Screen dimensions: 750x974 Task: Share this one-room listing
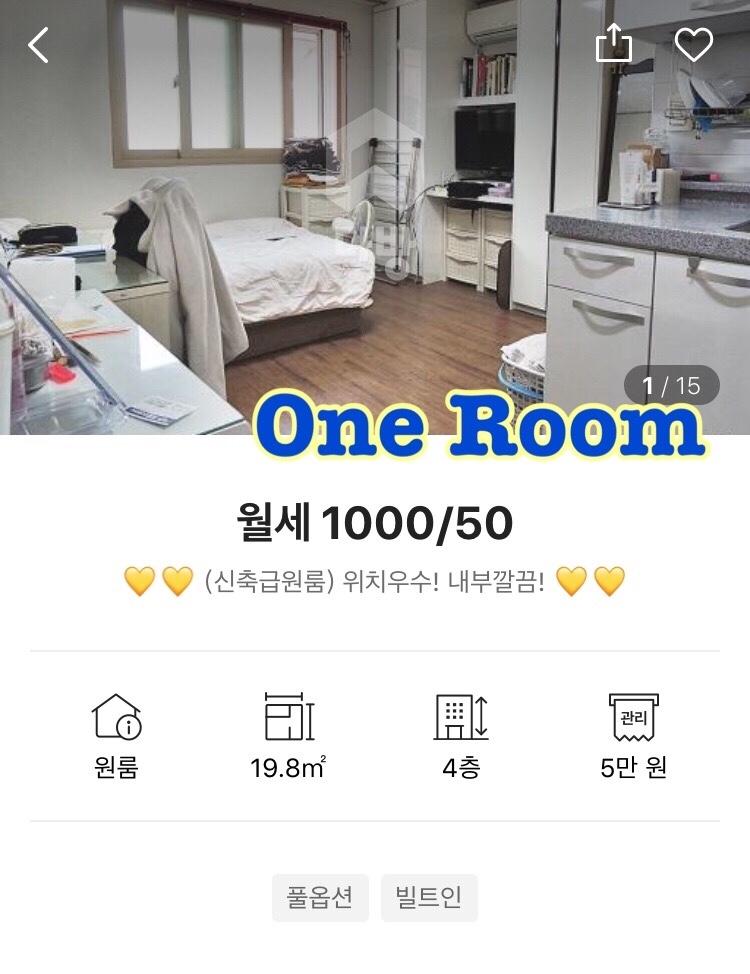click(x=614, y=44)
